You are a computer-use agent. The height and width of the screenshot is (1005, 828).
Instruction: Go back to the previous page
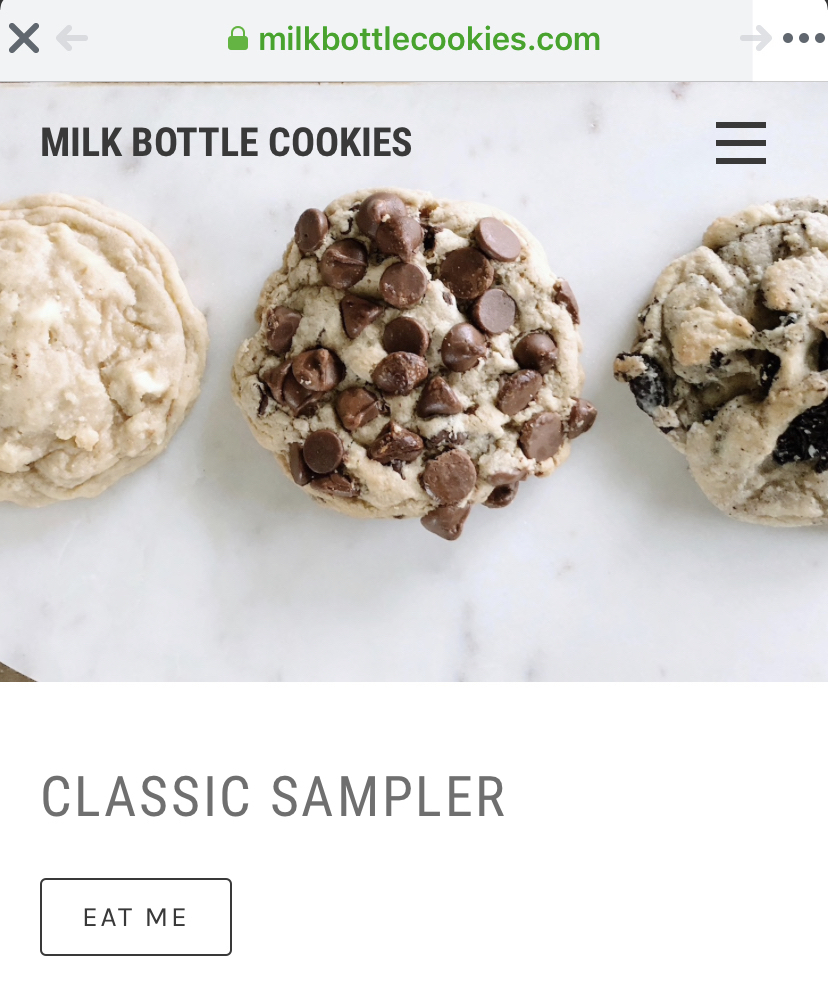click(72, 38)
